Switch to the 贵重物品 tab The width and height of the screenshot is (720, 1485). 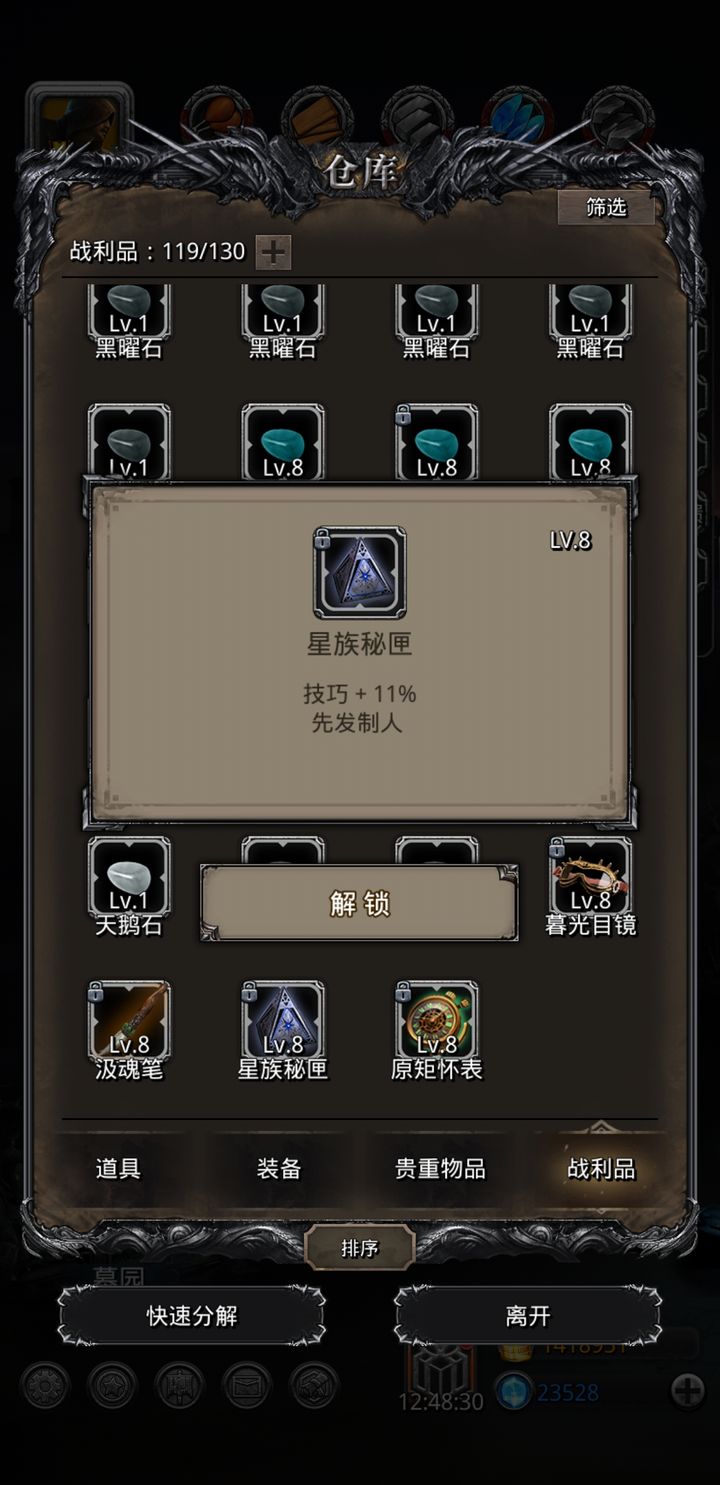[440, 1168]
